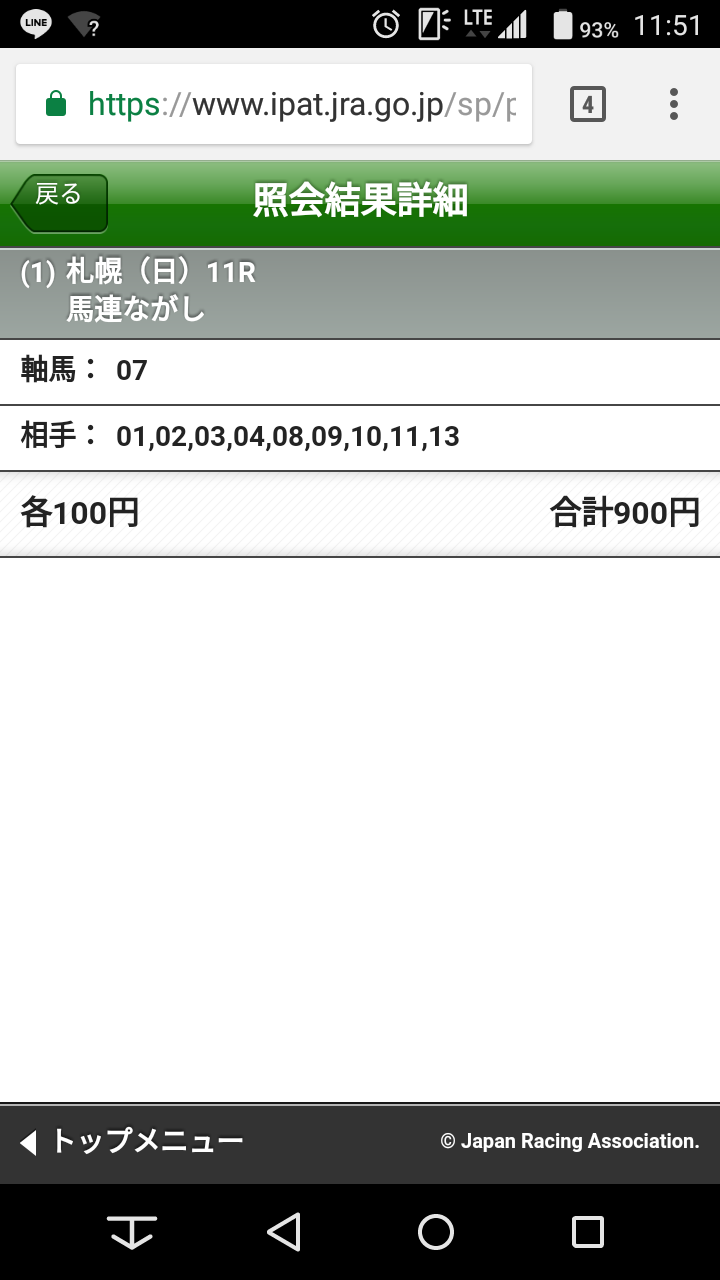
Task: Open the browser overflow menu
Action: point(674,104)
